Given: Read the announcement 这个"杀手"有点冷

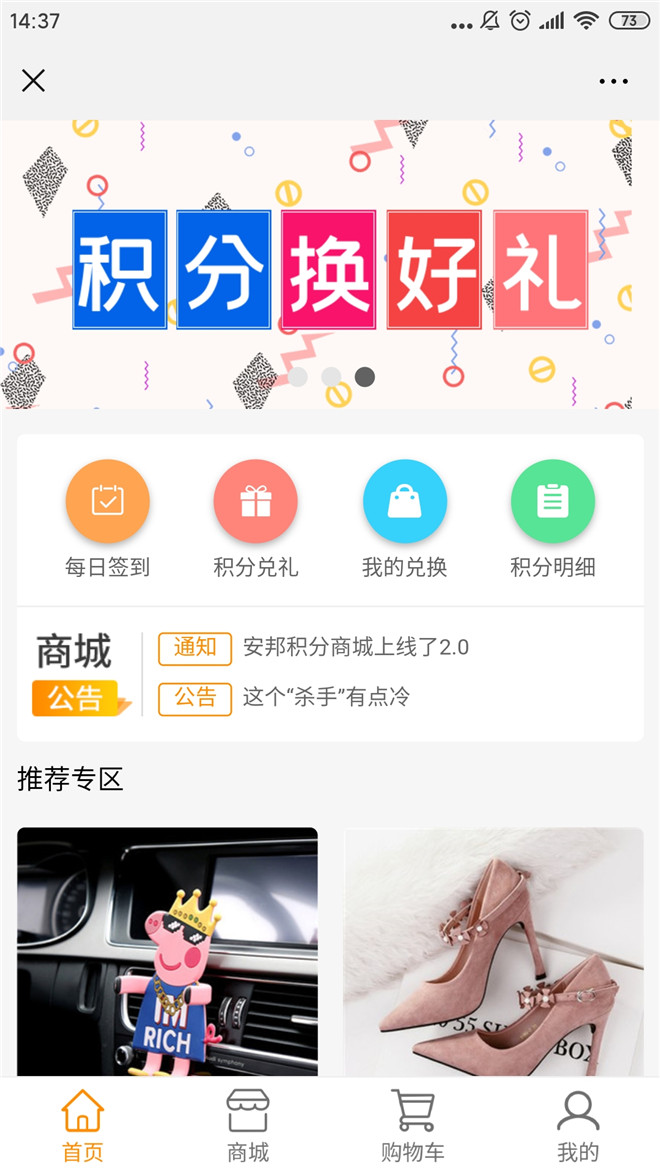Looking at the screenshot, I should point(326,697).
